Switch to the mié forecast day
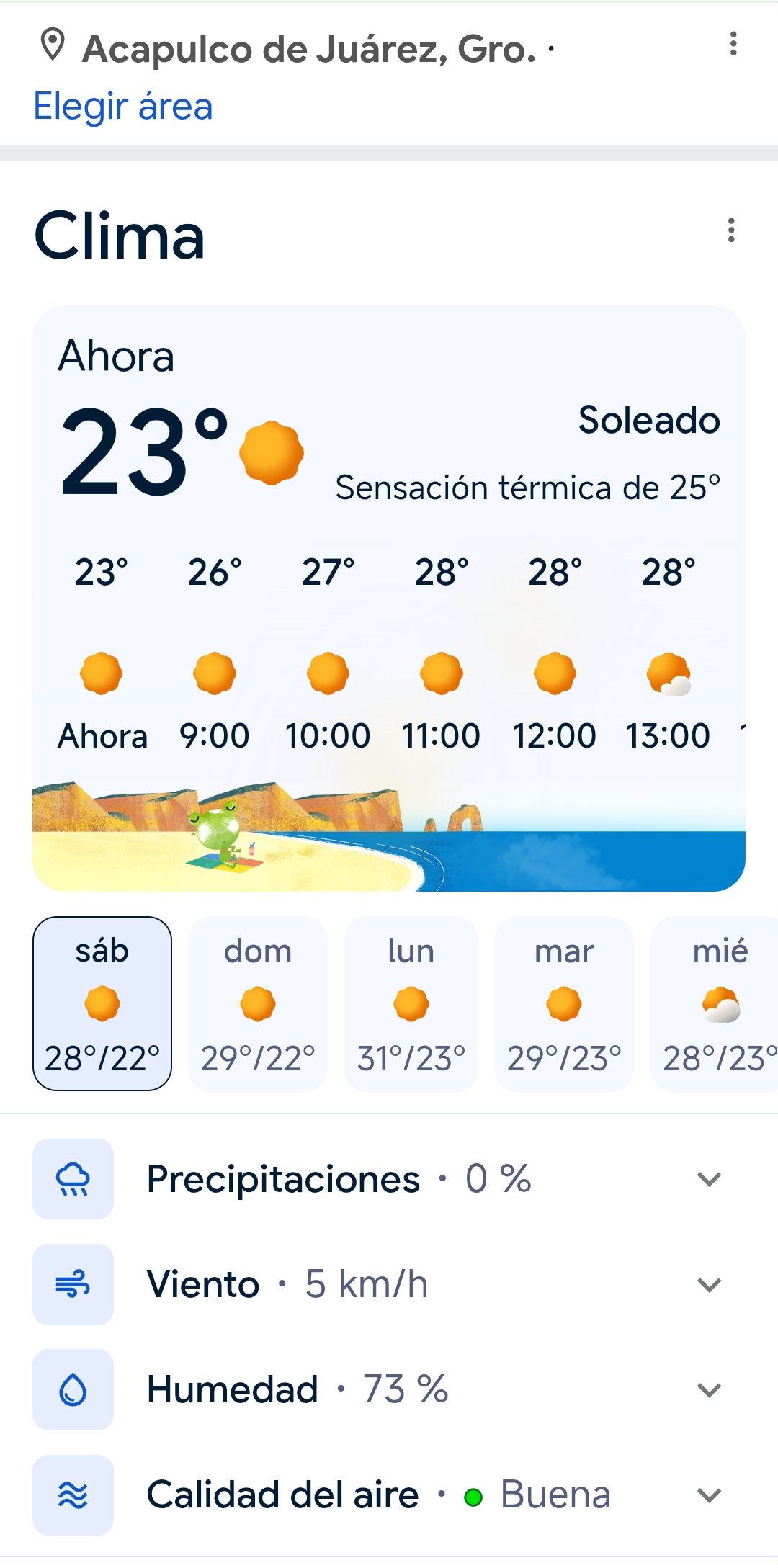The image size is (778, 1568). point(717,1003)
